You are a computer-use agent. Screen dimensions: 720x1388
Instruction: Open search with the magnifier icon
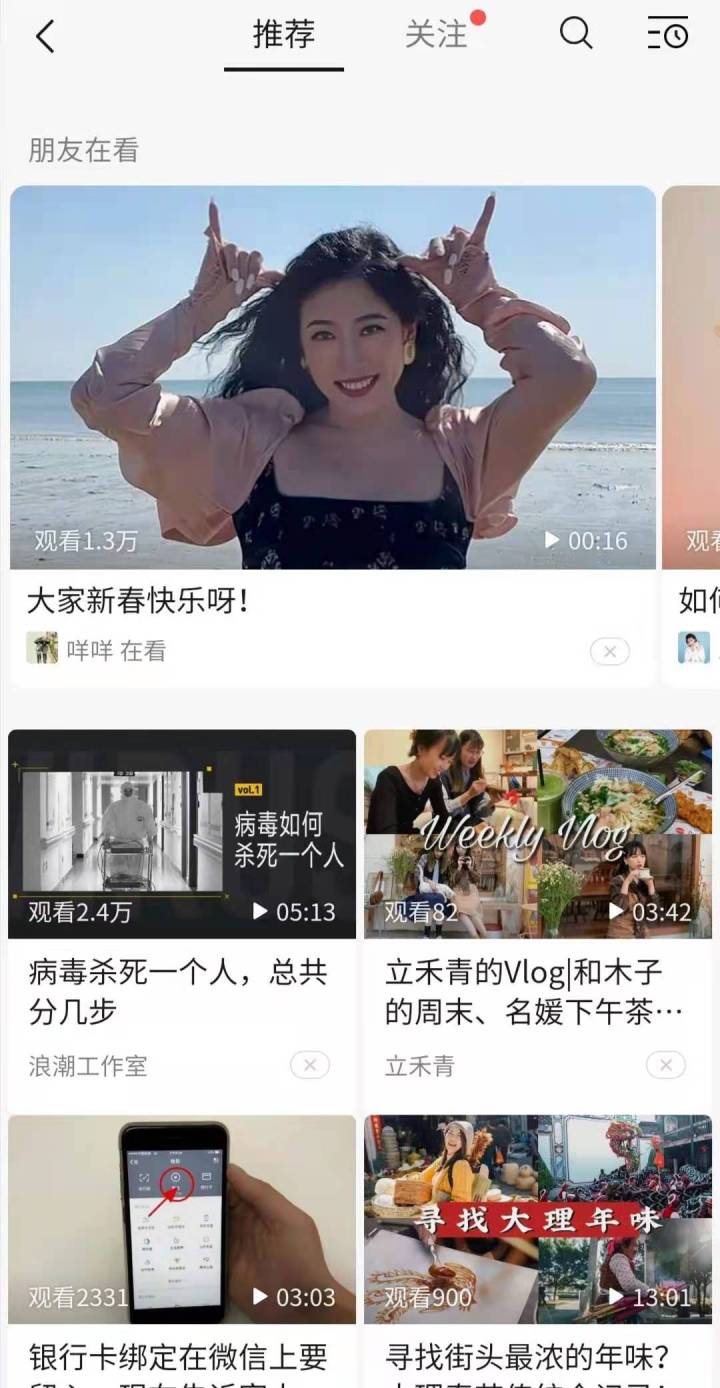[576, 33]
